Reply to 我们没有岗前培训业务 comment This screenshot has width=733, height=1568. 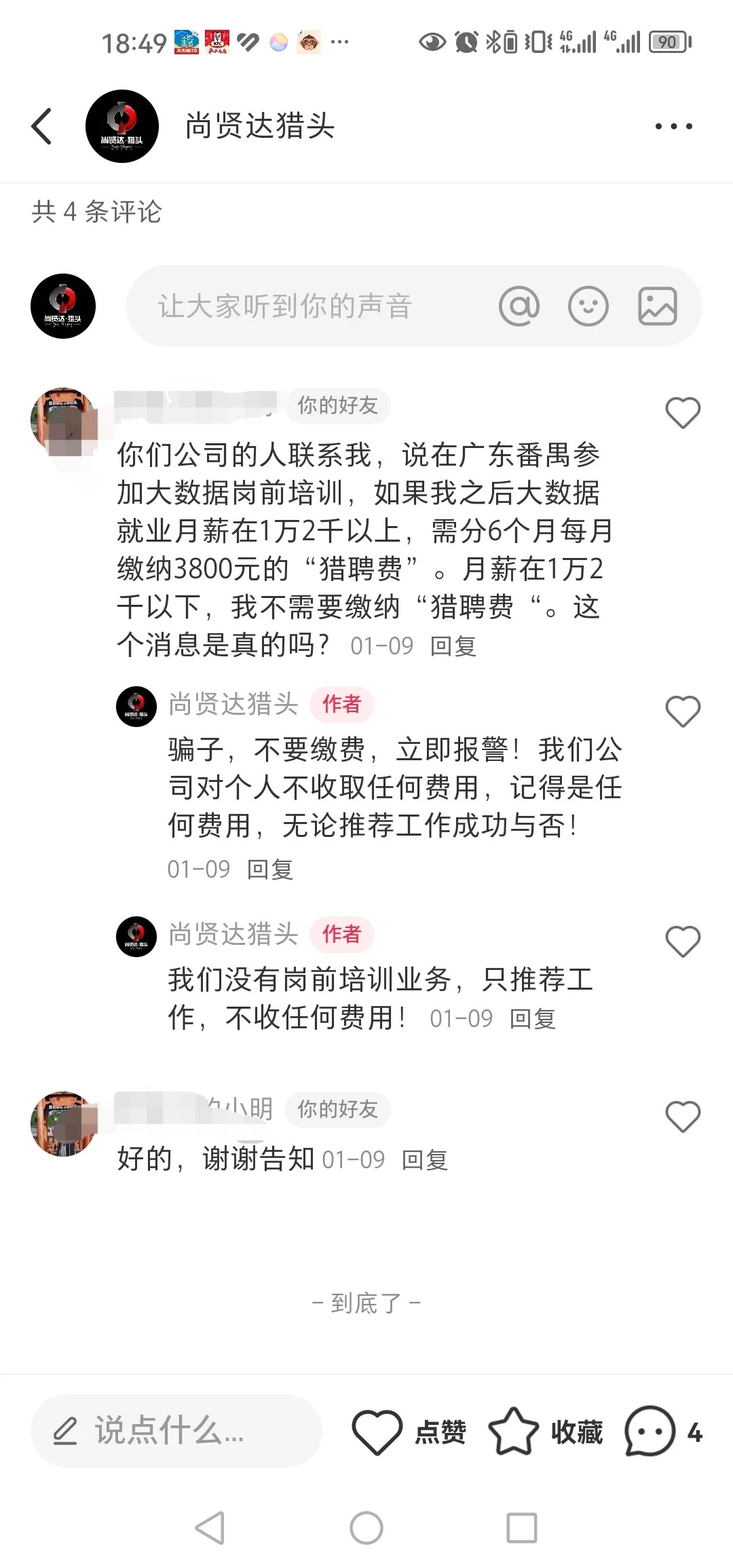[533, 1018]
